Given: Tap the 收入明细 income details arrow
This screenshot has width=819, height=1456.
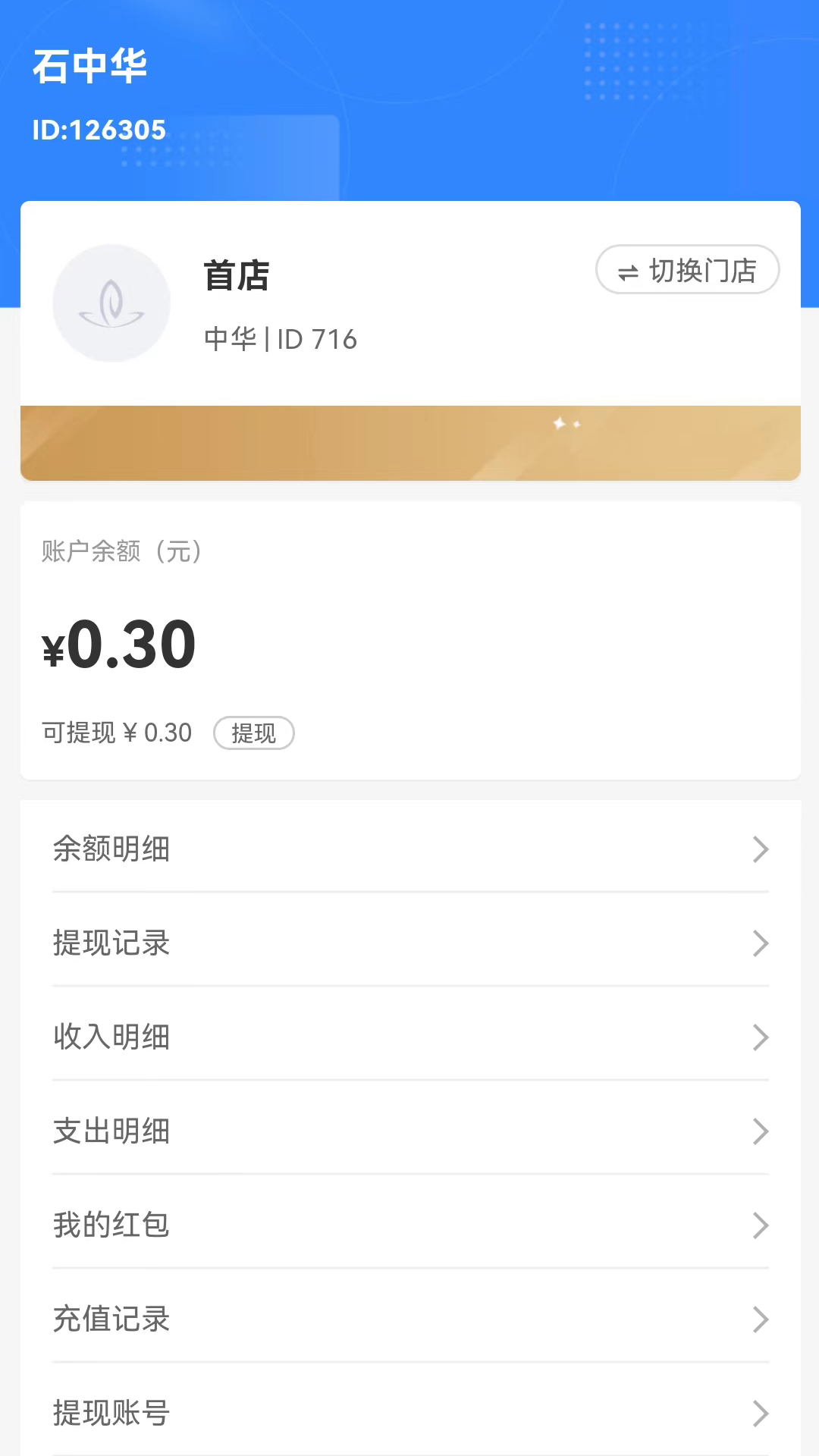Looking at the screenshot, I should (x=761, y=1037).
